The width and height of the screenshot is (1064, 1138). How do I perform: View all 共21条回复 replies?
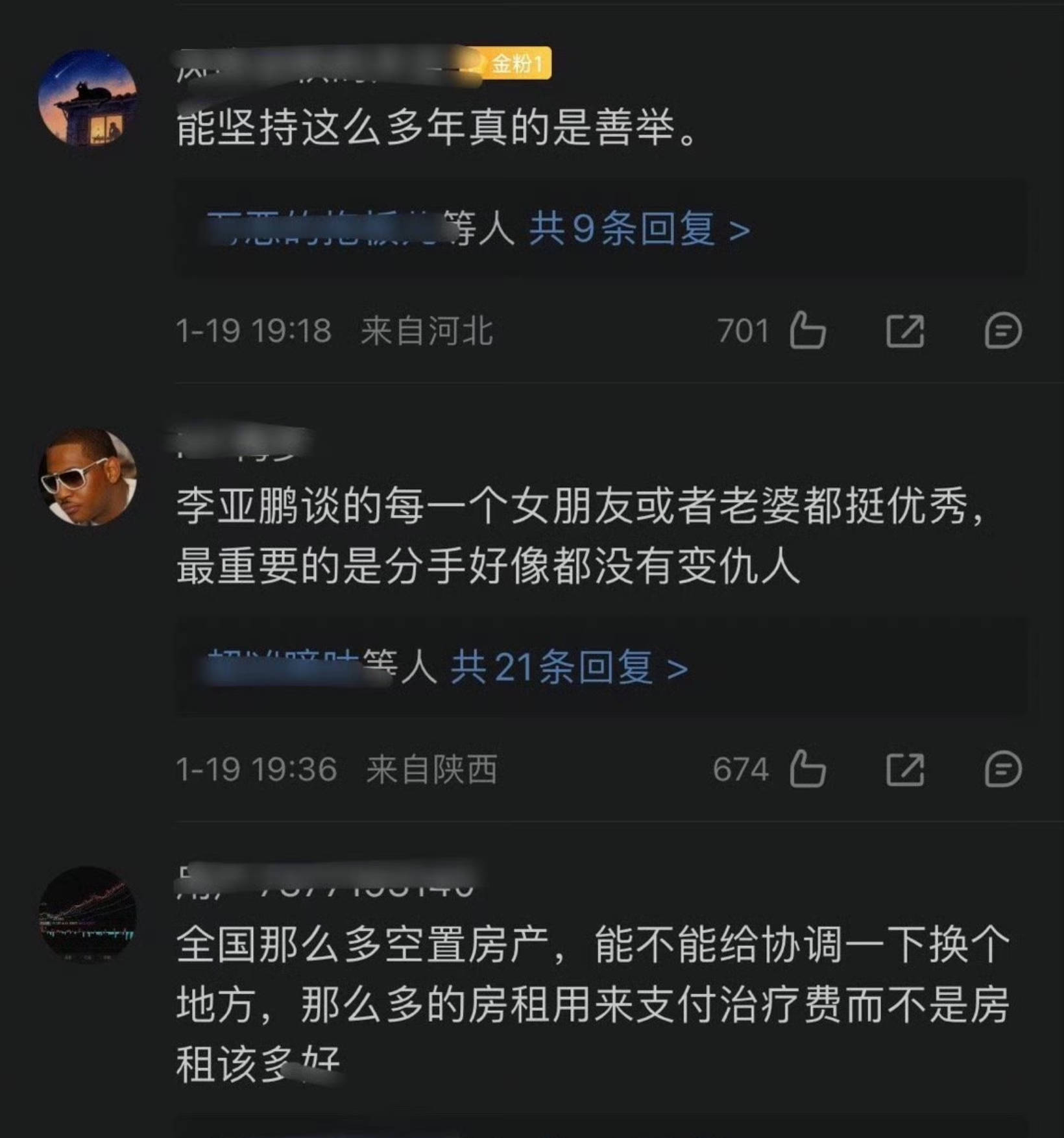568,668
